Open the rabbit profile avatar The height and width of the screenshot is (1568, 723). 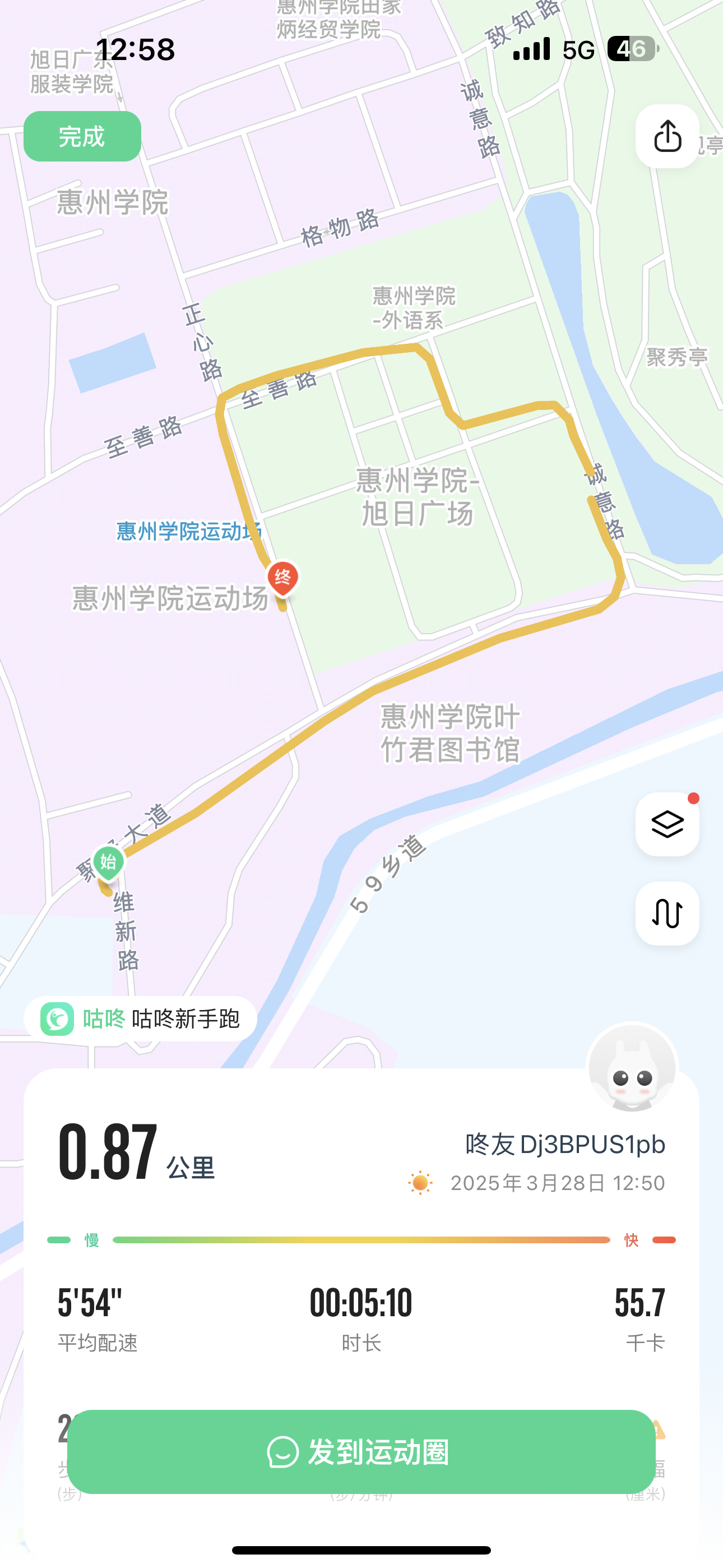click(x=632, y=1067)
